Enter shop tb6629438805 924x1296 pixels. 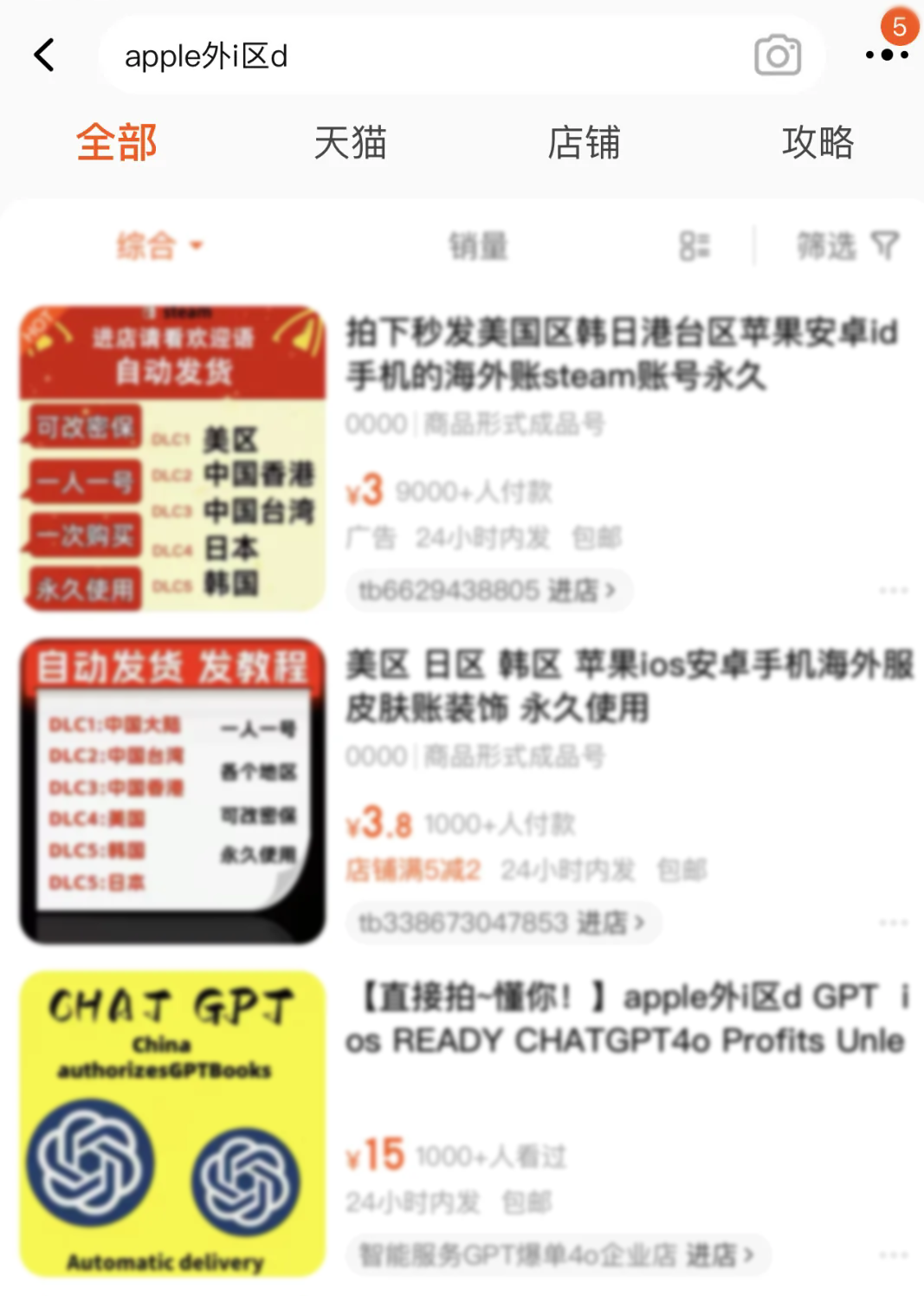(x=488, y=591)
